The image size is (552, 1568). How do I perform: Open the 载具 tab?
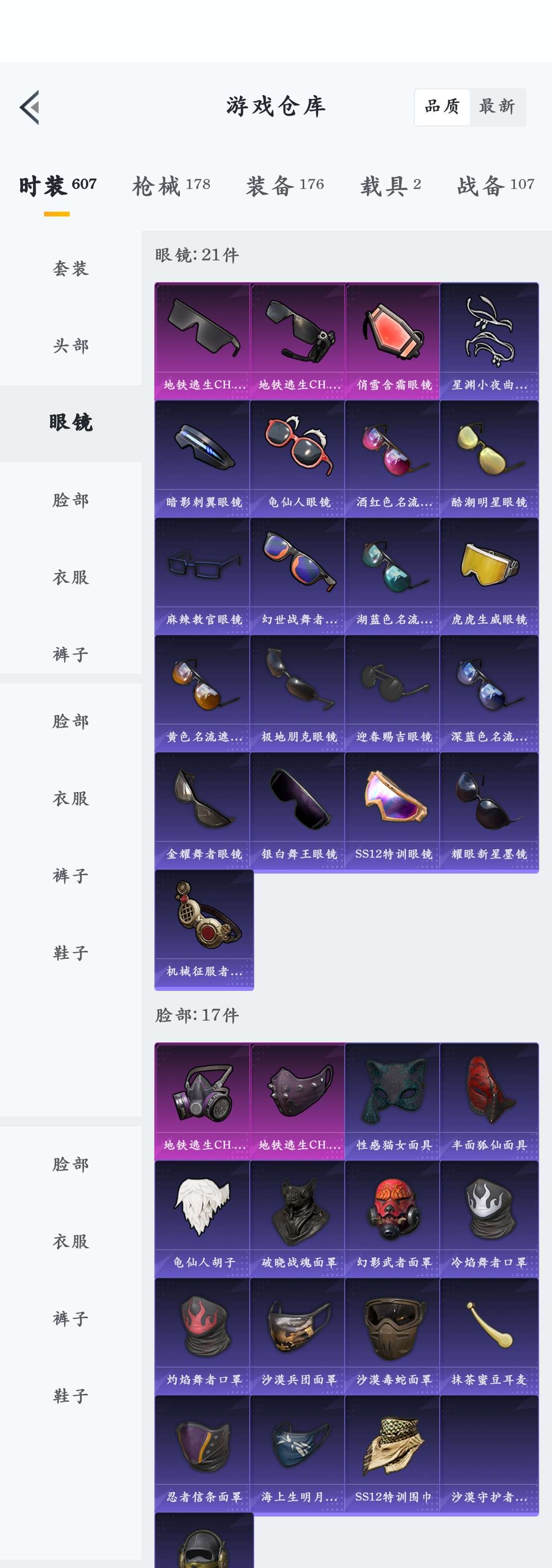coord(390,185)
